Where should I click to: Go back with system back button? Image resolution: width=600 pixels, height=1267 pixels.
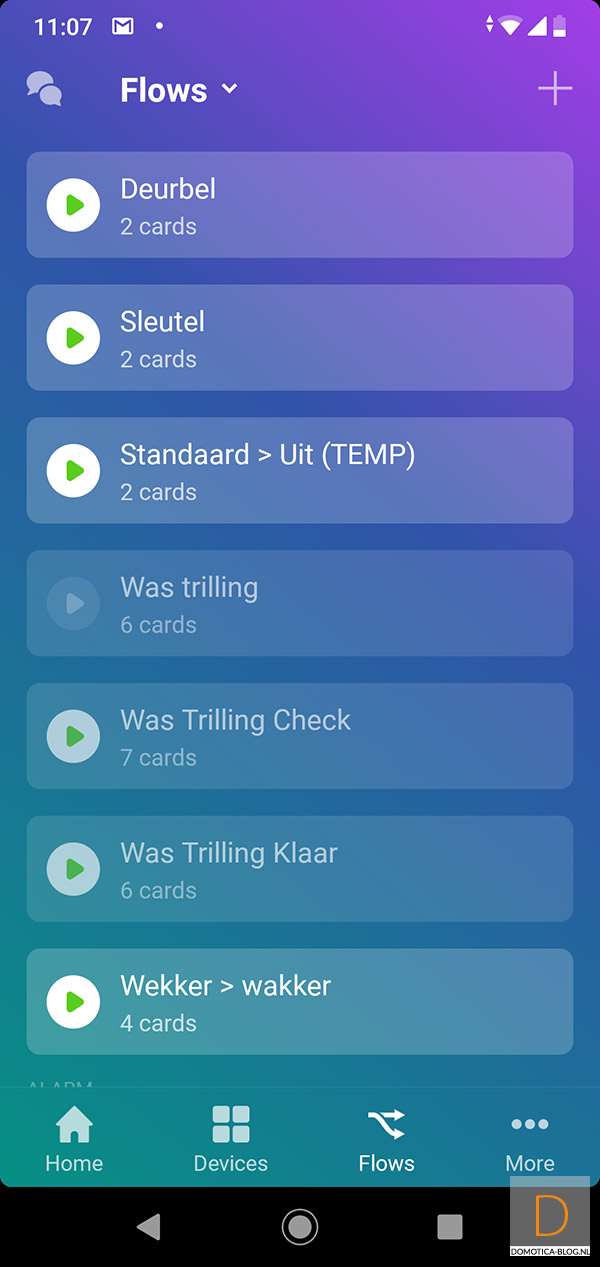click(x=149, y=1227)
